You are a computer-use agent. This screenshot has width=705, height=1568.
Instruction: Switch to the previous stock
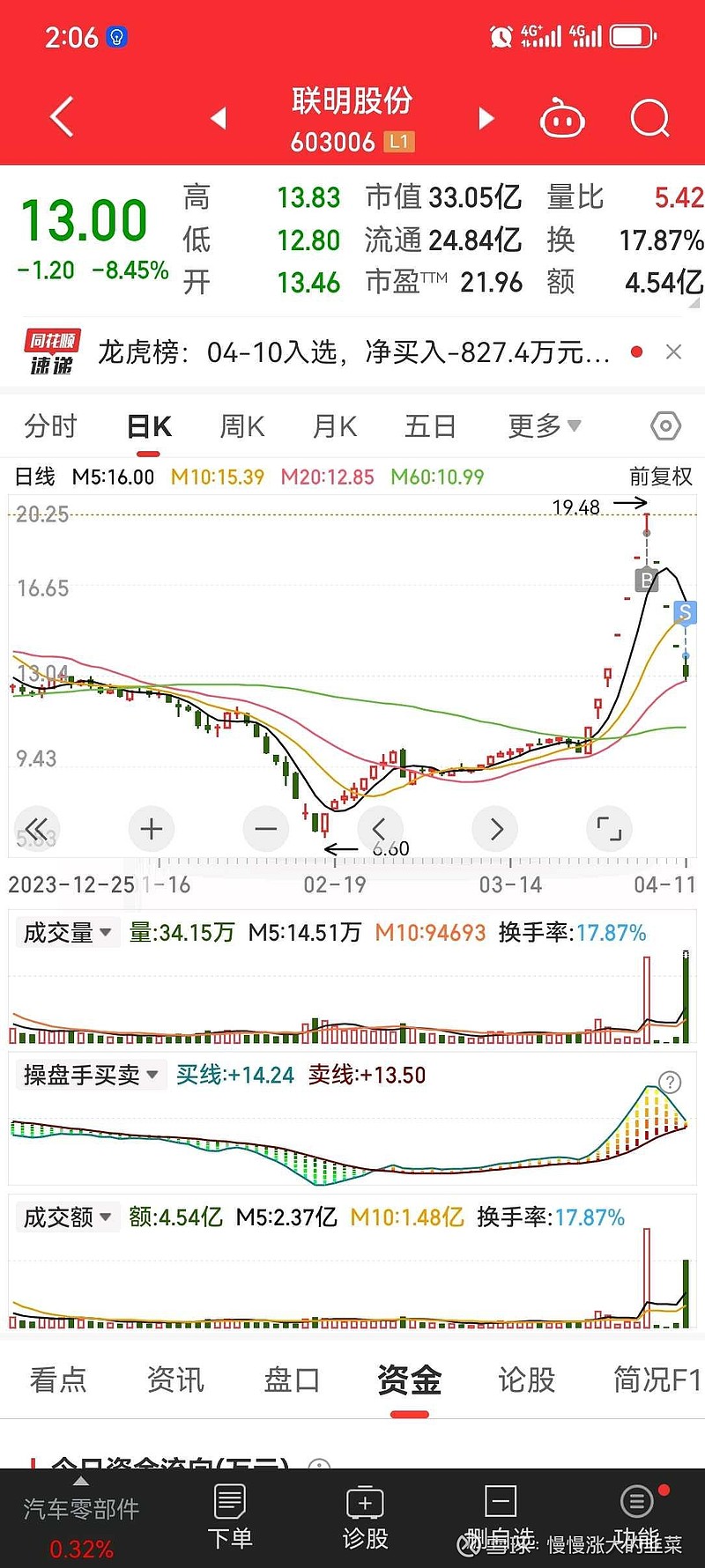click(219, 118)
